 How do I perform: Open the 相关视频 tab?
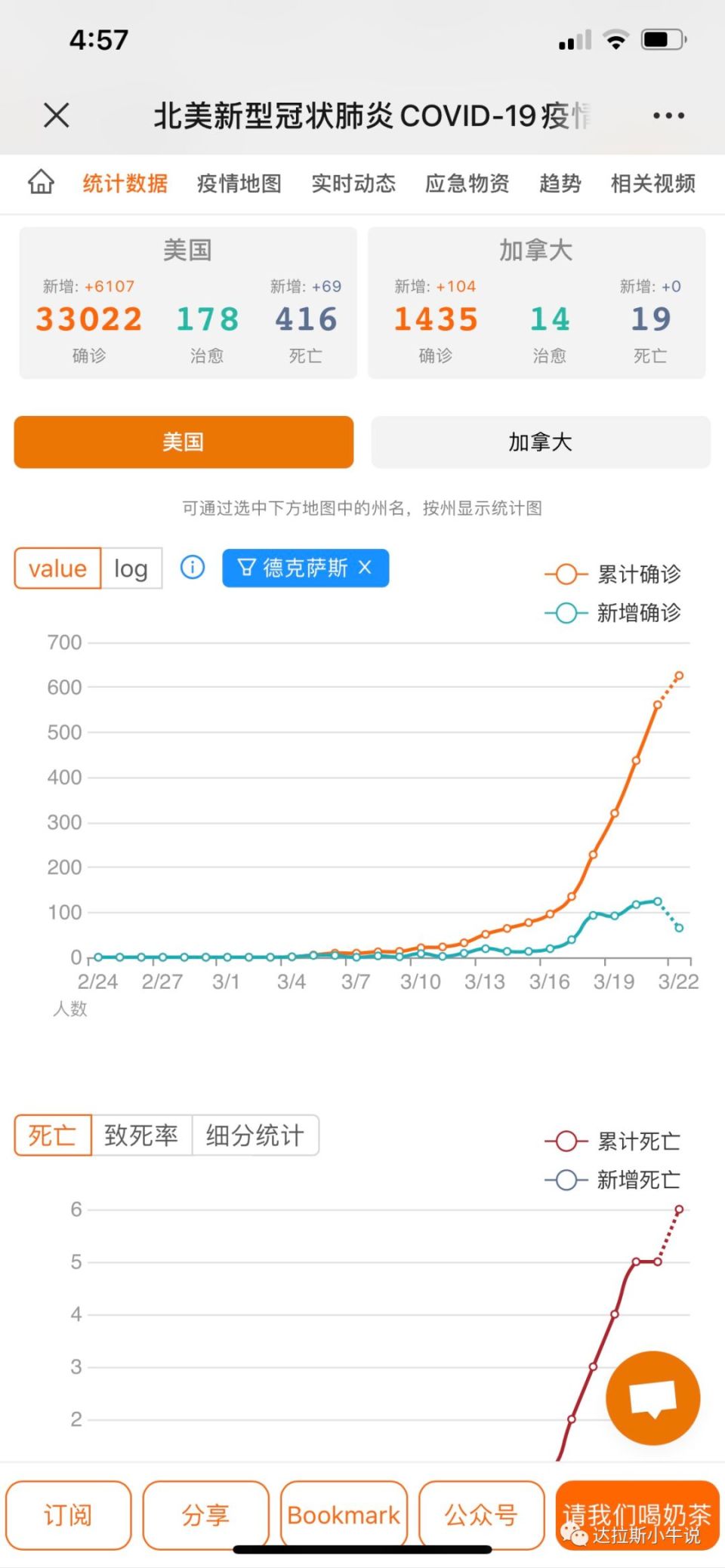653,183
